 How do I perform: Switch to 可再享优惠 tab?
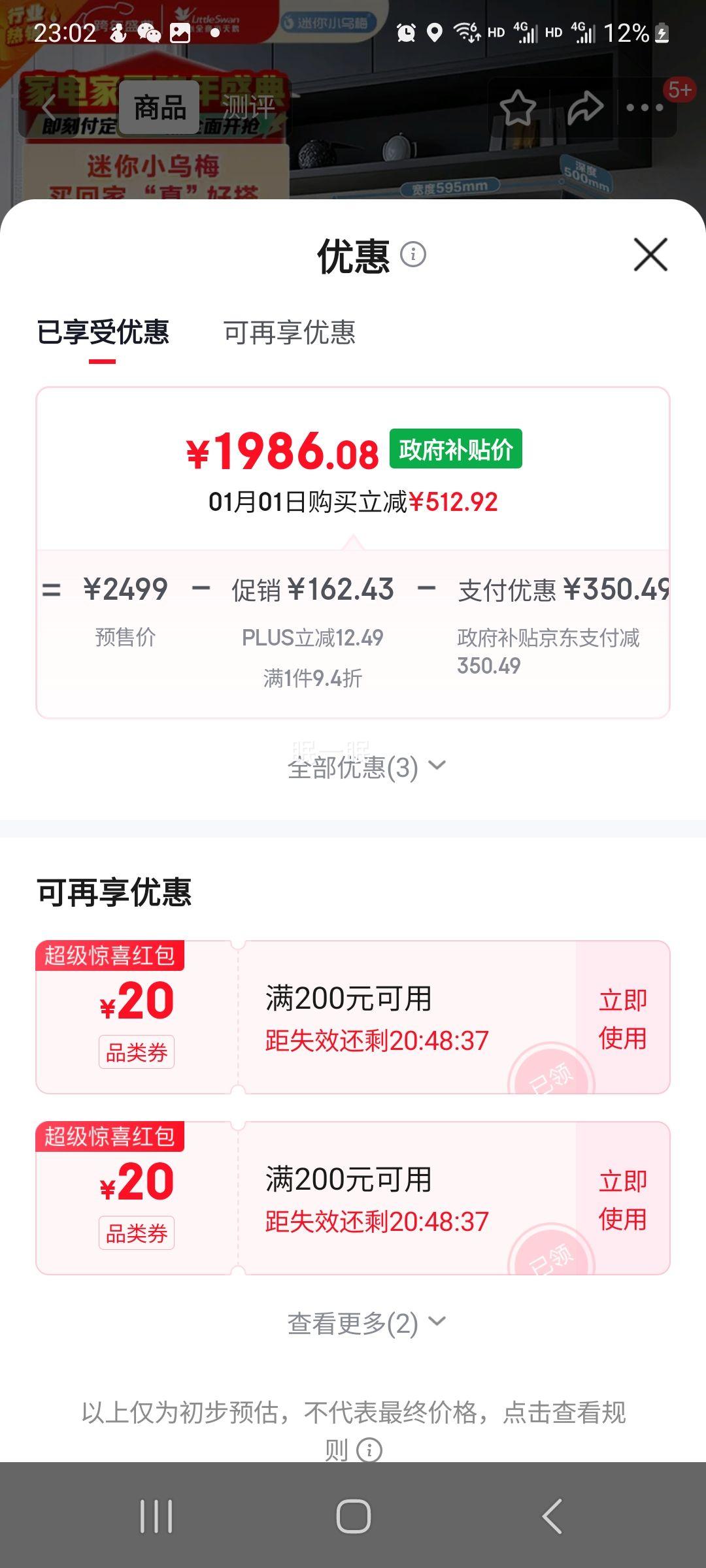[290, 333]
